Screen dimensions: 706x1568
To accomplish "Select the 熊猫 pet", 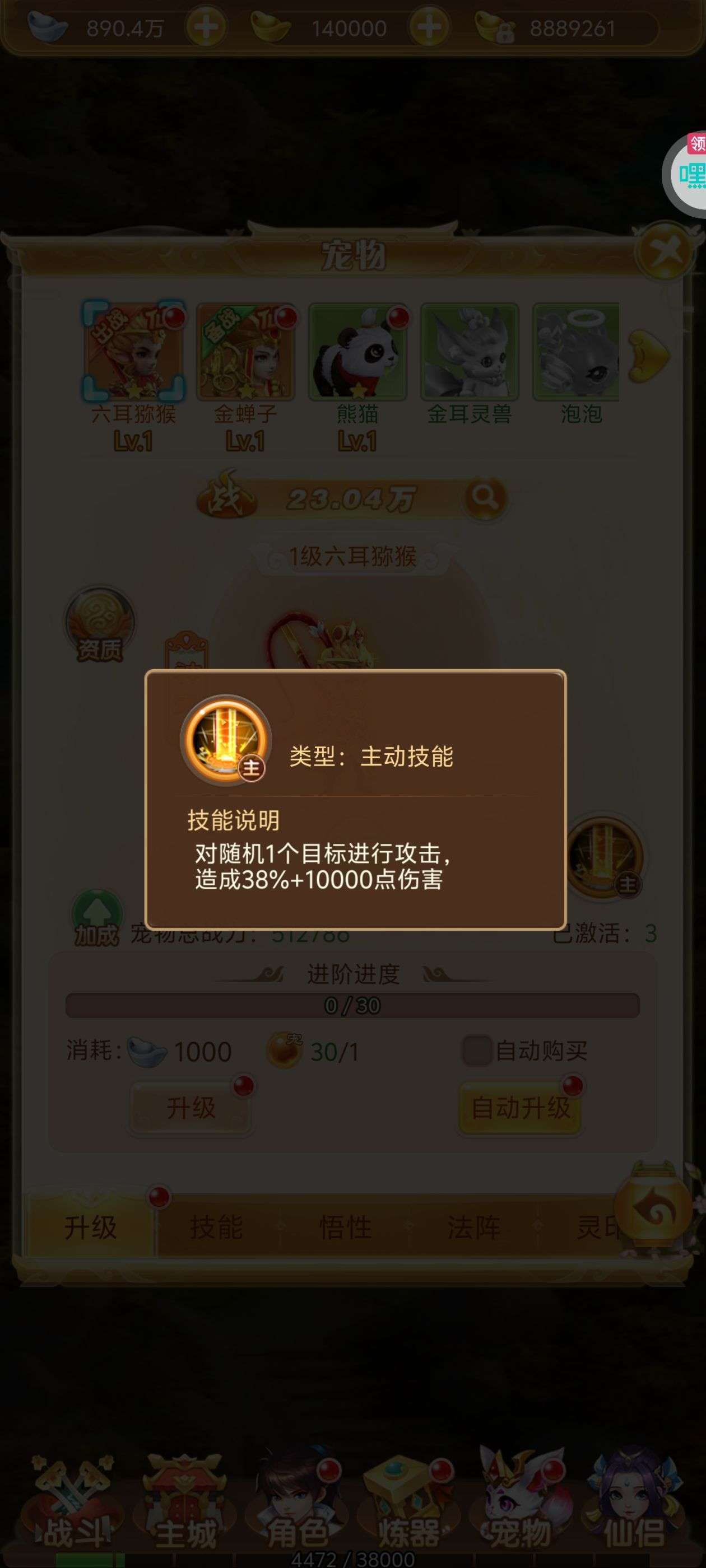I will click(x=357, y=351).
